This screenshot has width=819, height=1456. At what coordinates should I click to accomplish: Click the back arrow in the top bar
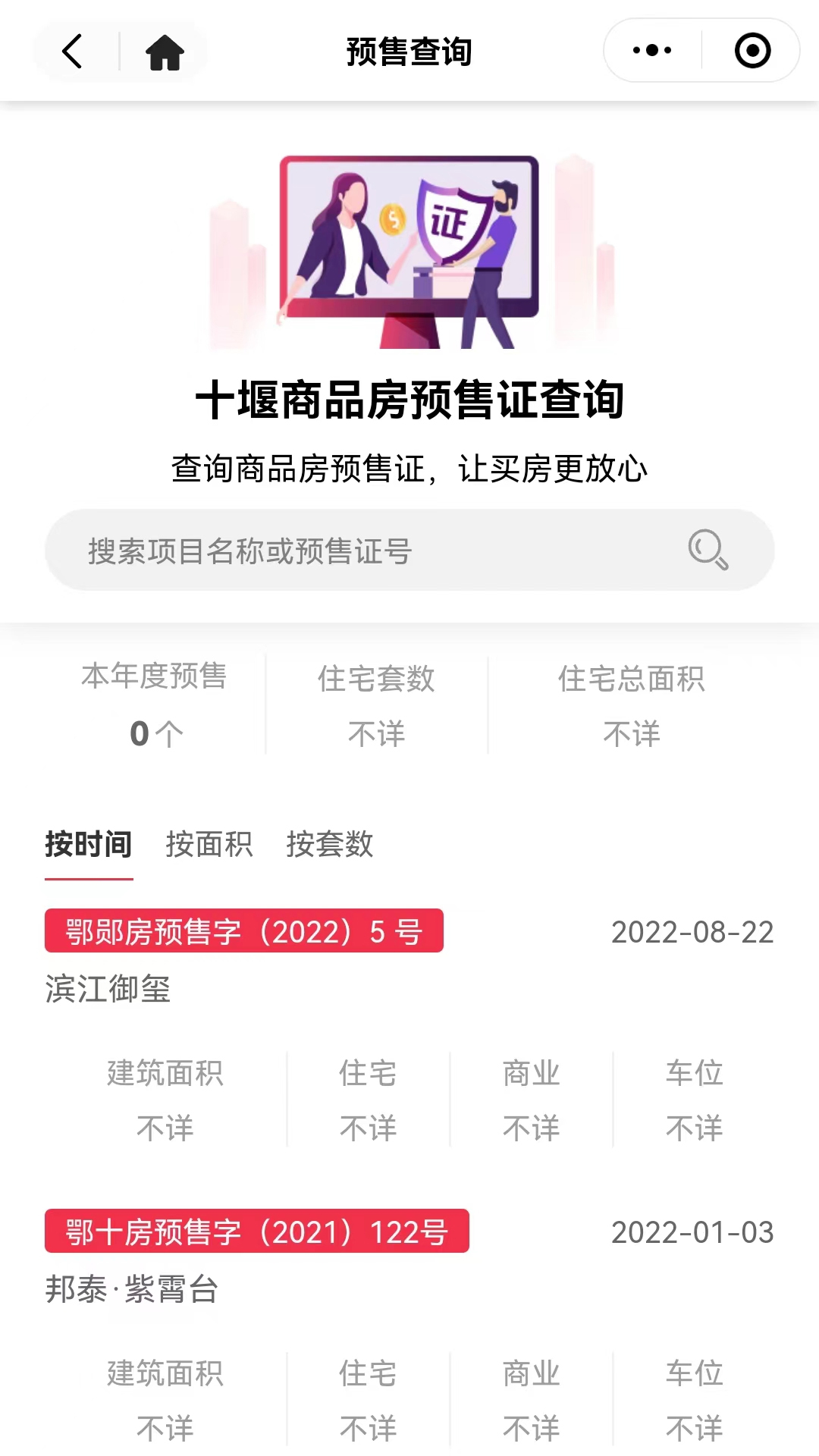[x=71, y=52]
